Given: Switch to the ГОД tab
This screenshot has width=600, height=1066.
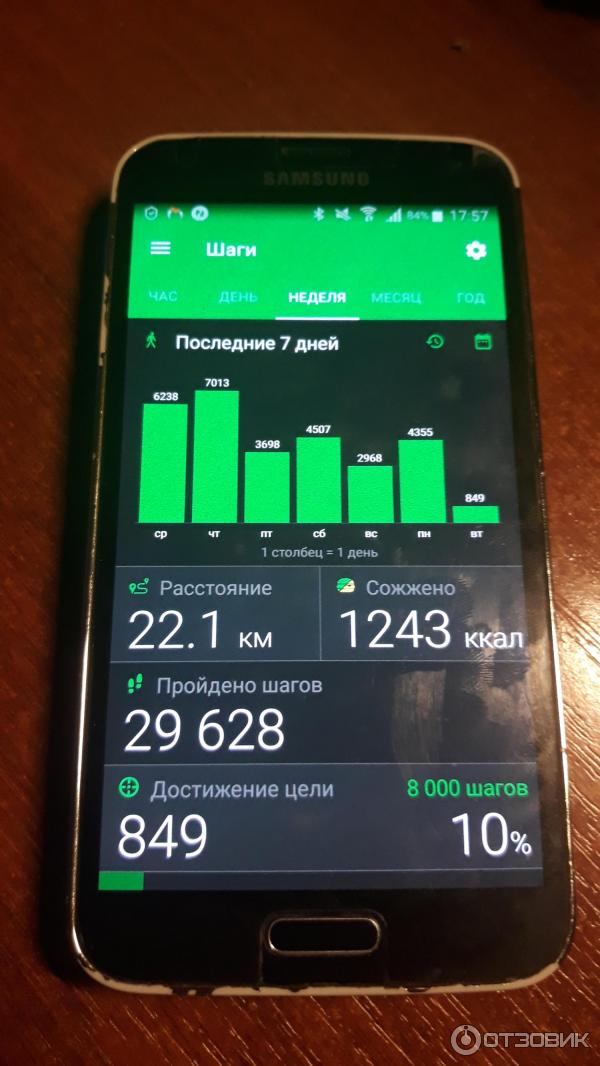Looking at the screenshot, I should (x=470, y=298).
